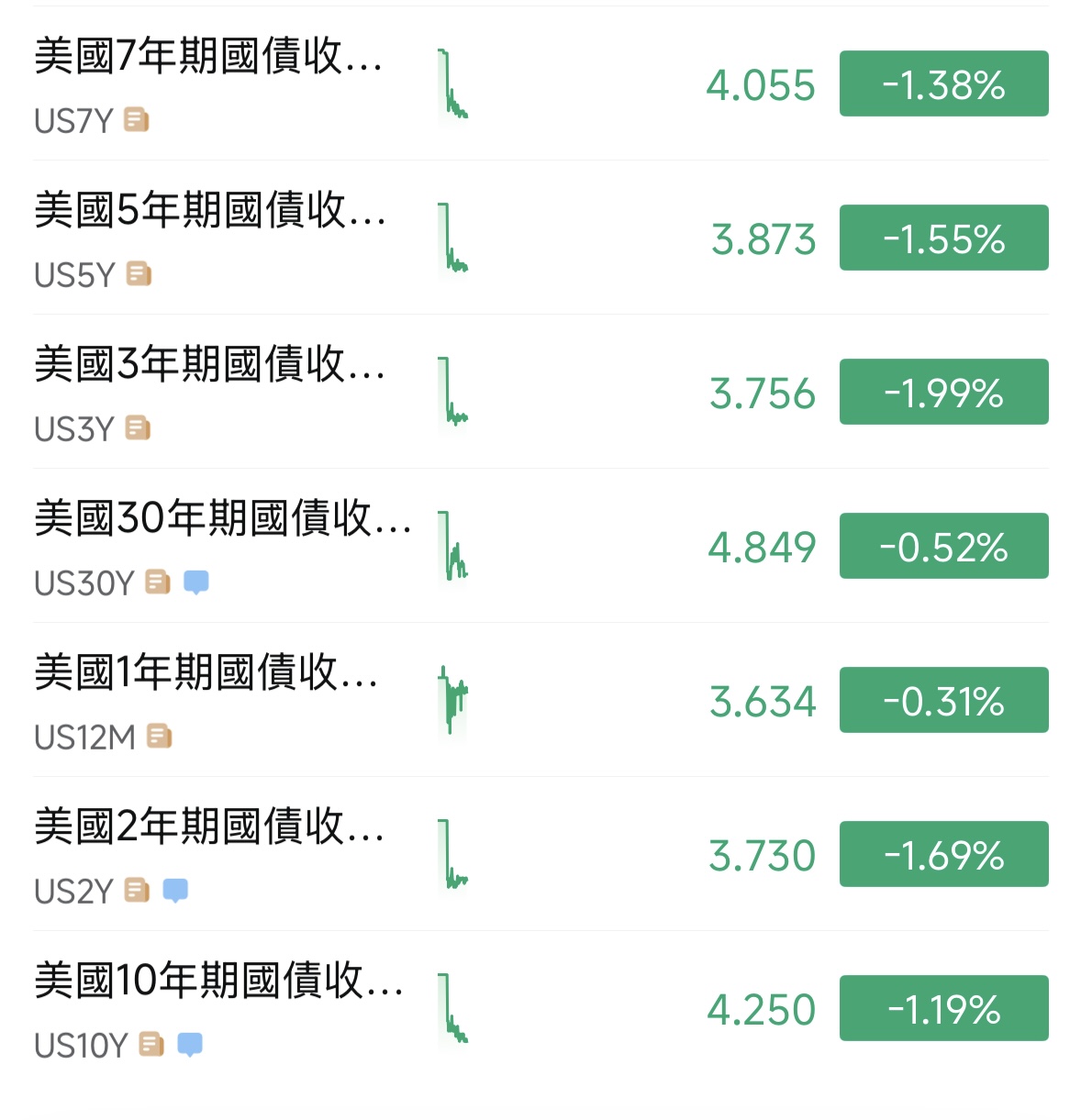Toggle the -1.69% change badge for US2Y
Screen dimensions: 1081x1120
click(x=943, y=855)
